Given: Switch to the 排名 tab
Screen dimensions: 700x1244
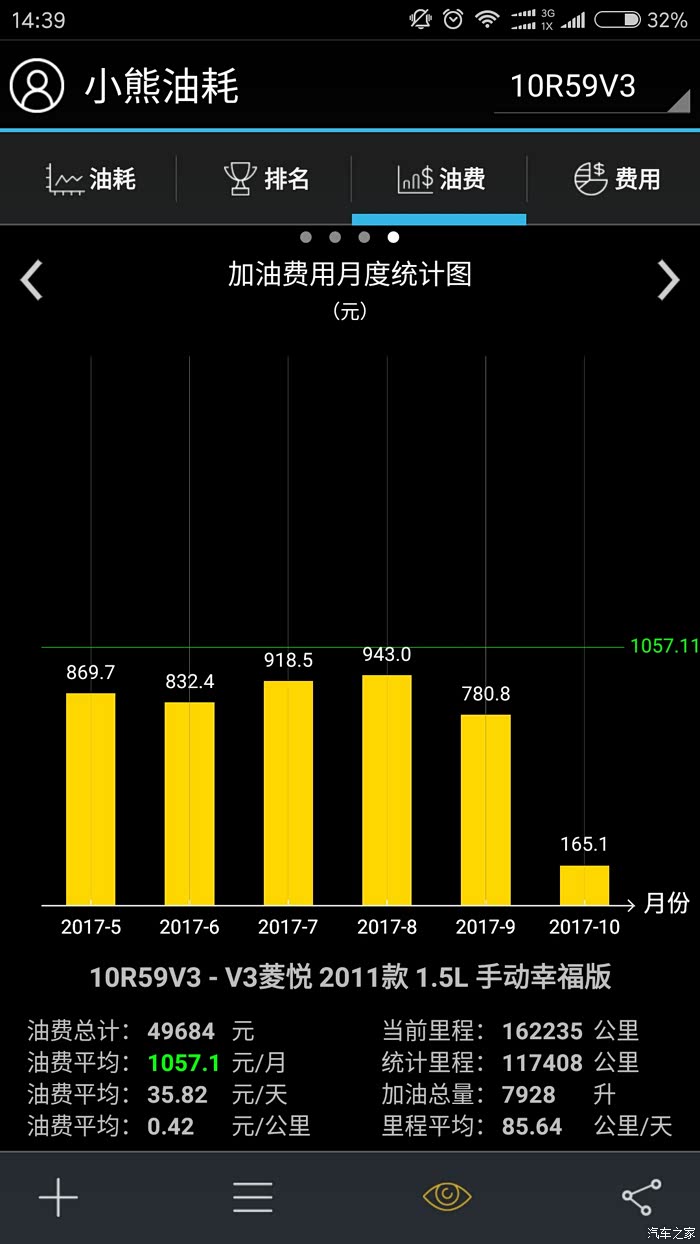Looking at the screenshot, I should click(x=266, y=180).
